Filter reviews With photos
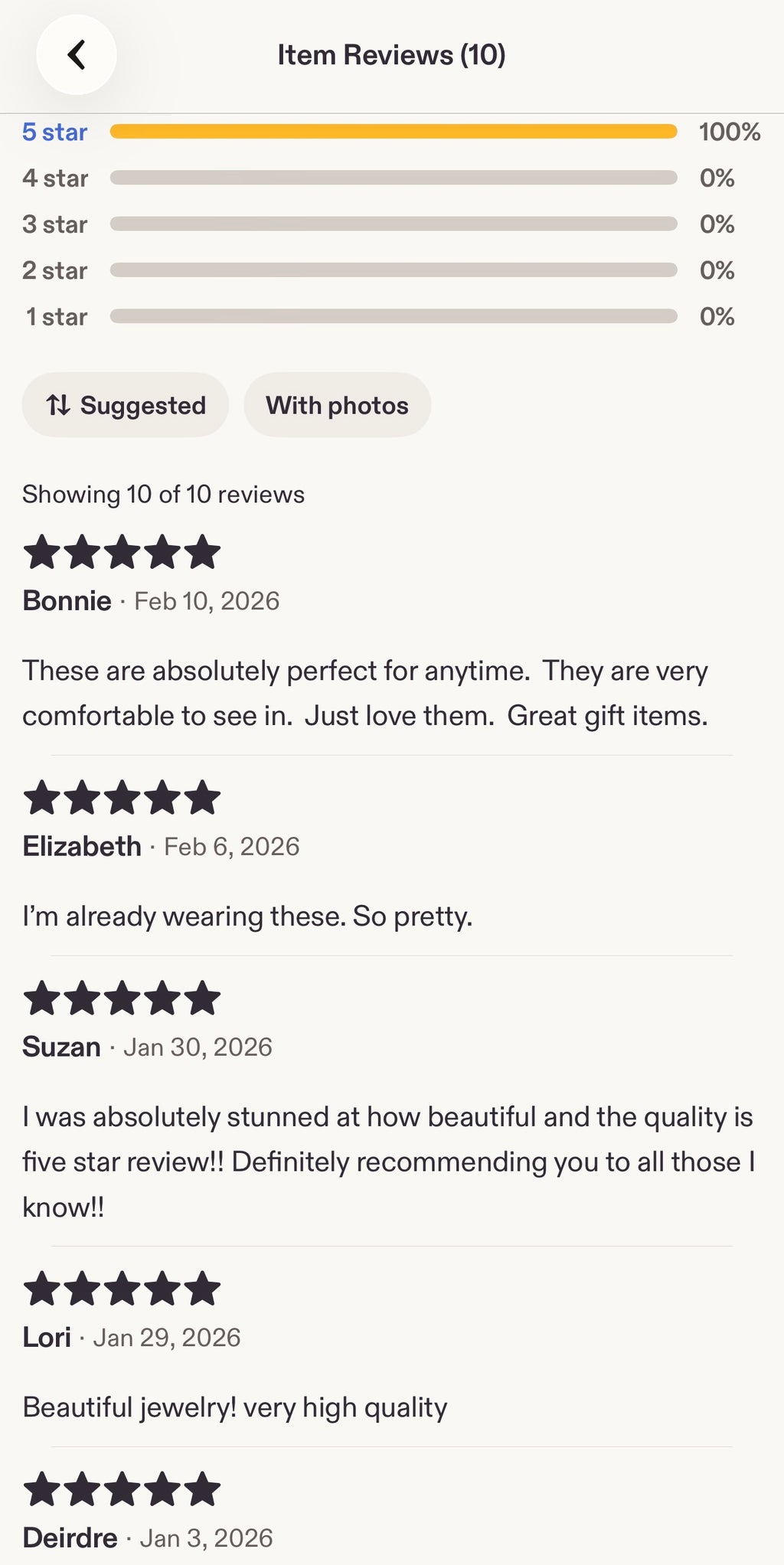 click(338, 405)
